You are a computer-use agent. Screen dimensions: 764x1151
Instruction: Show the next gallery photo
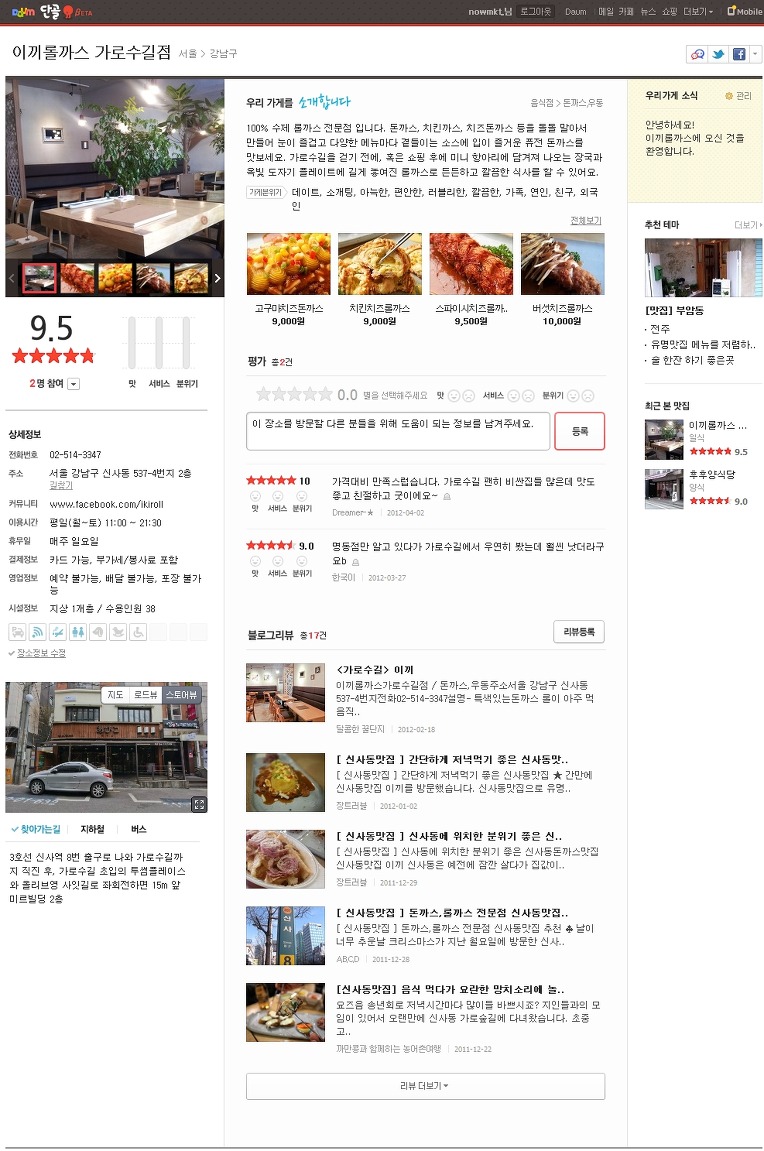point(218,278)
